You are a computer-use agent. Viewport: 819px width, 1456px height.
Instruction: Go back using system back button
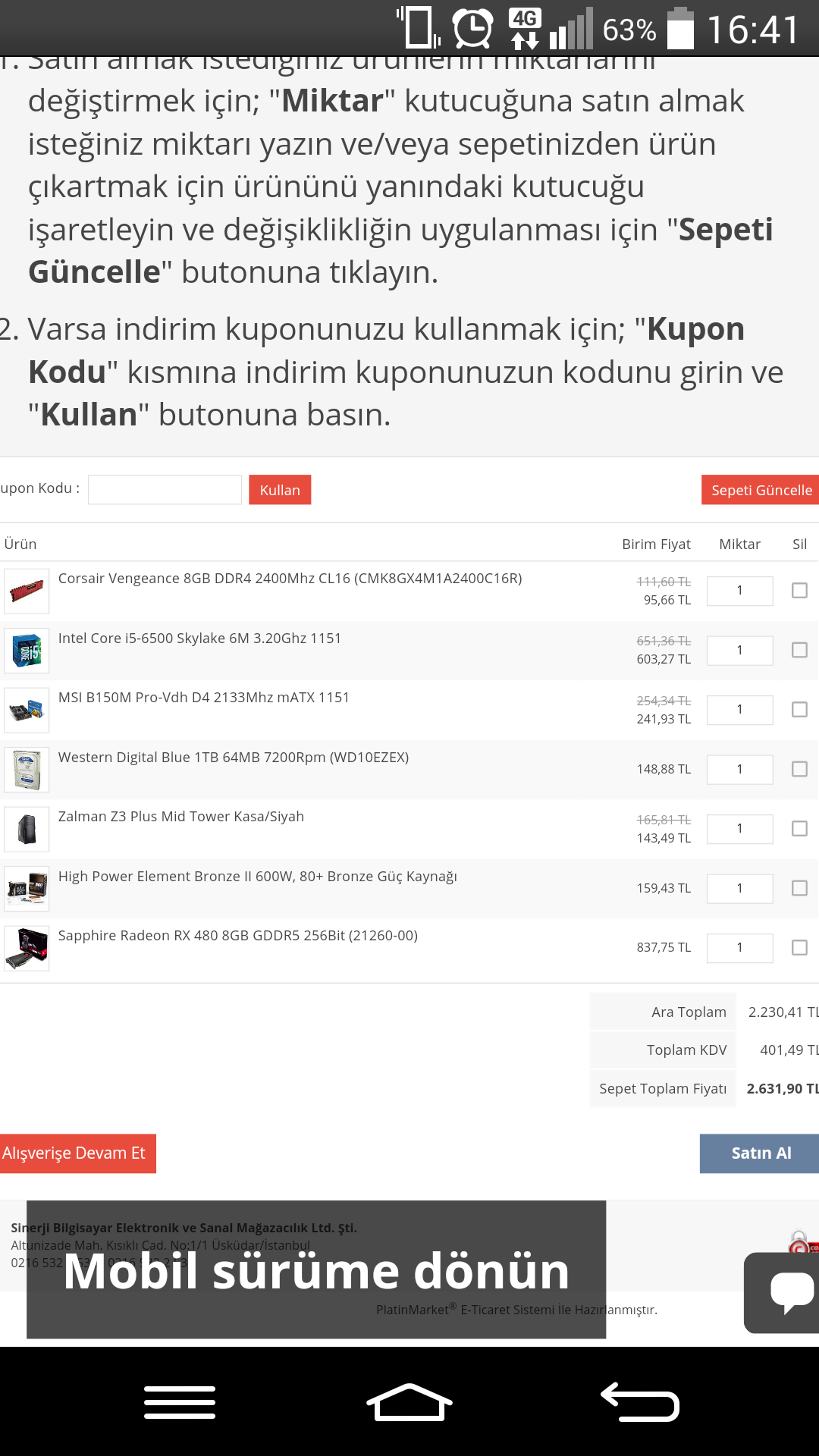(639, 1401)
